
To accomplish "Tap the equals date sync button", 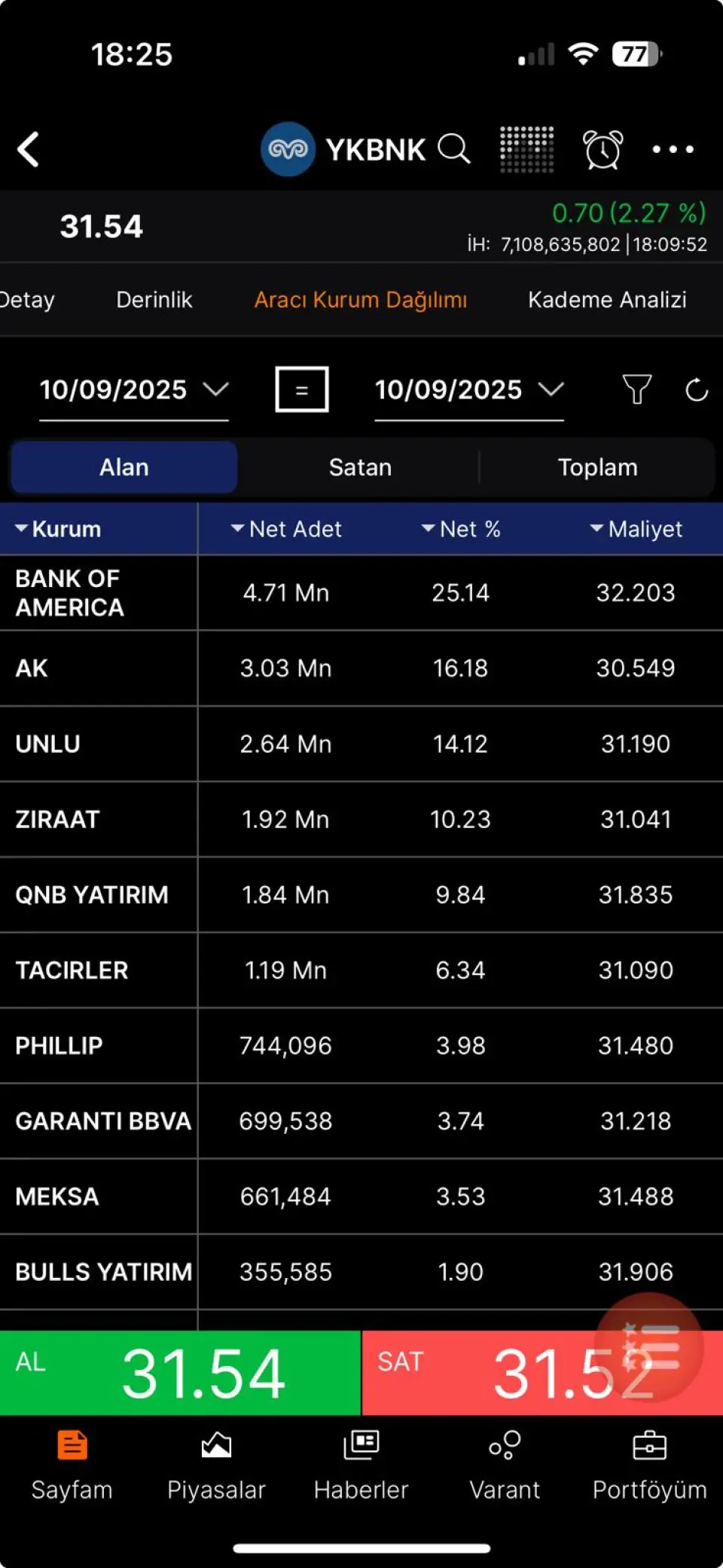I will 302,390.
